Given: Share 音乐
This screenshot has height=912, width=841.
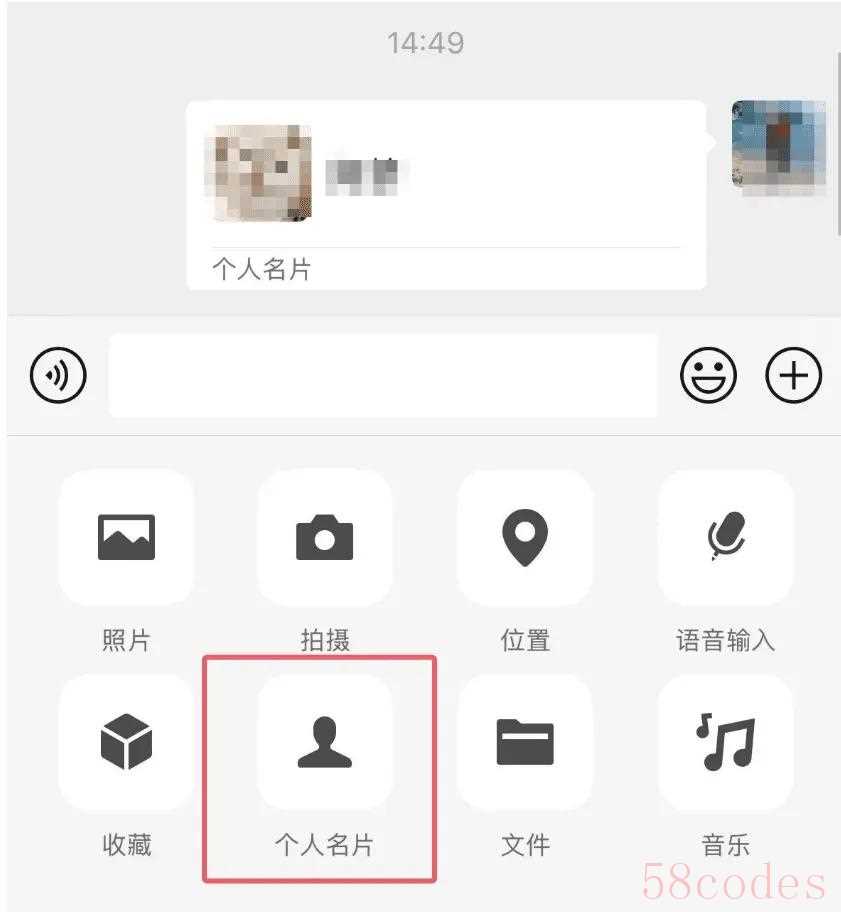Looking at the screenshot, I should 725,742.
